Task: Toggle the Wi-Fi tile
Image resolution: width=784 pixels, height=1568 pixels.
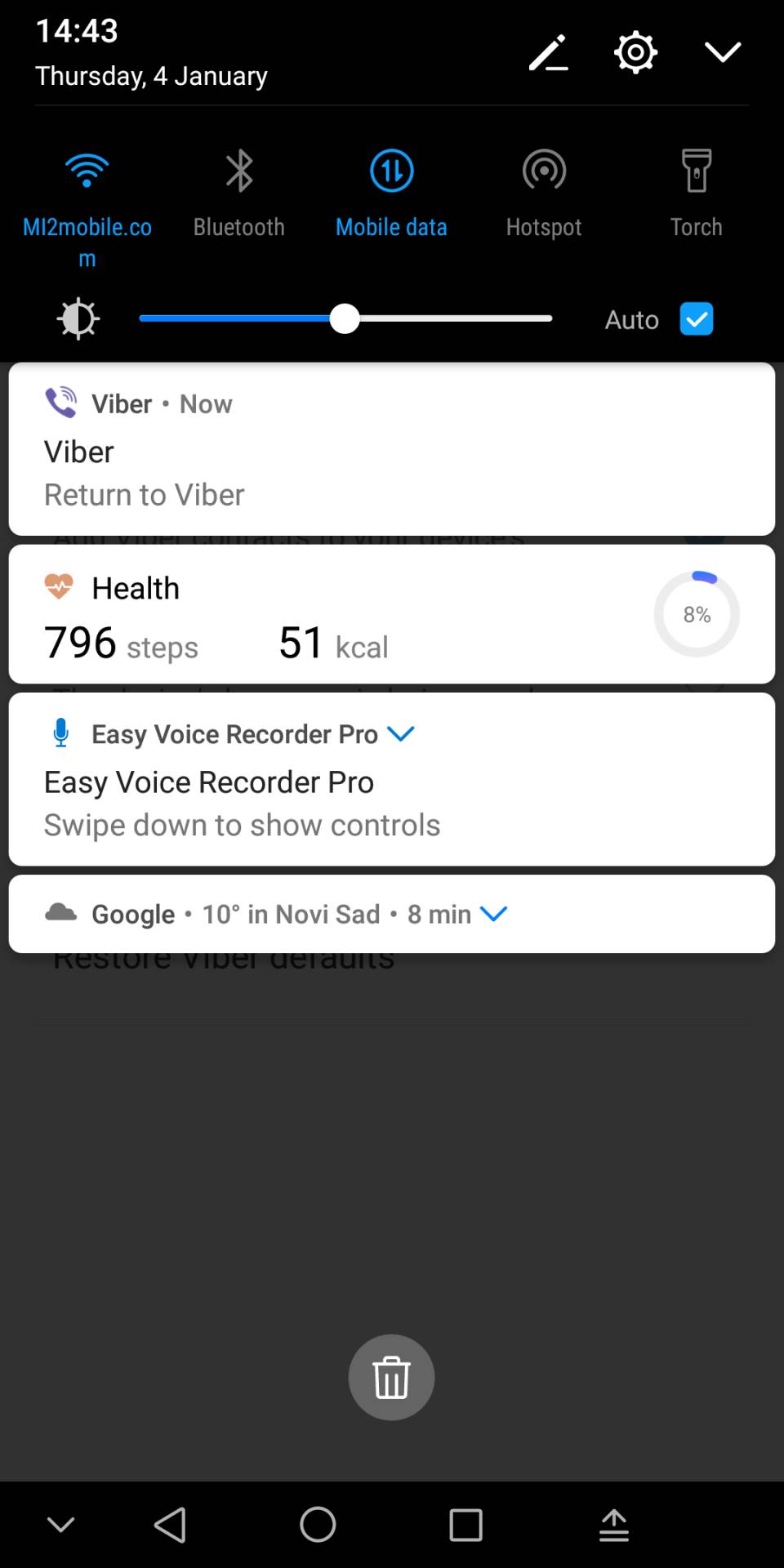Action: coord(87,171)
